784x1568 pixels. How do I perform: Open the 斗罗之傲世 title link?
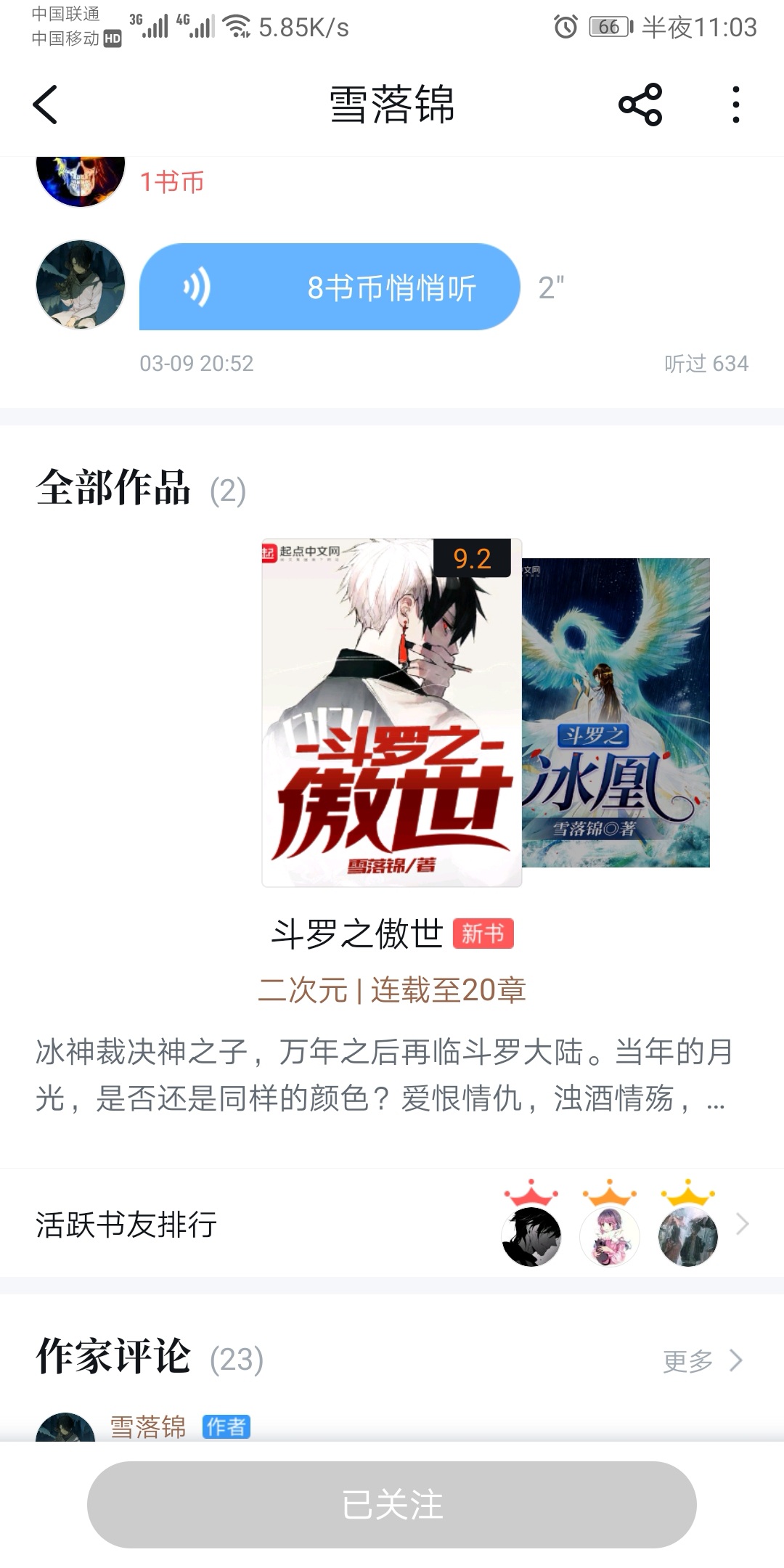357,934
